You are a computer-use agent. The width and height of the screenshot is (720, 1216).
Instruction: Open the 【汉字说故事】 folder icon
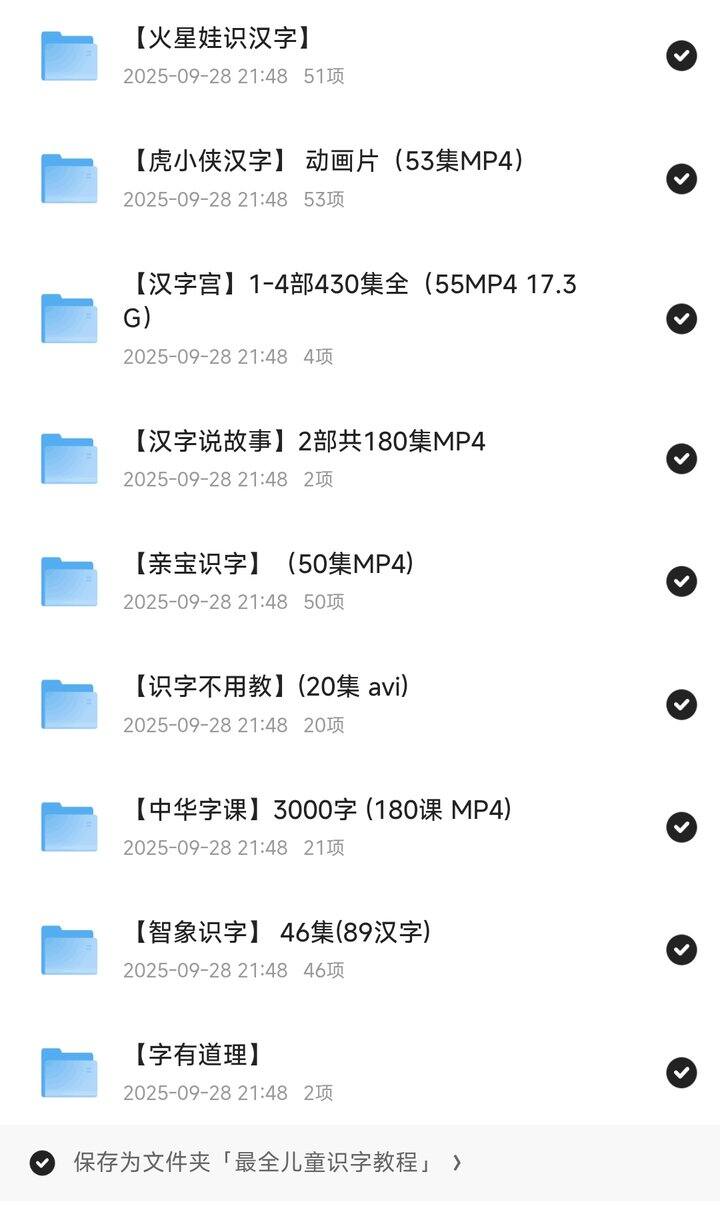tap(68, 458)
